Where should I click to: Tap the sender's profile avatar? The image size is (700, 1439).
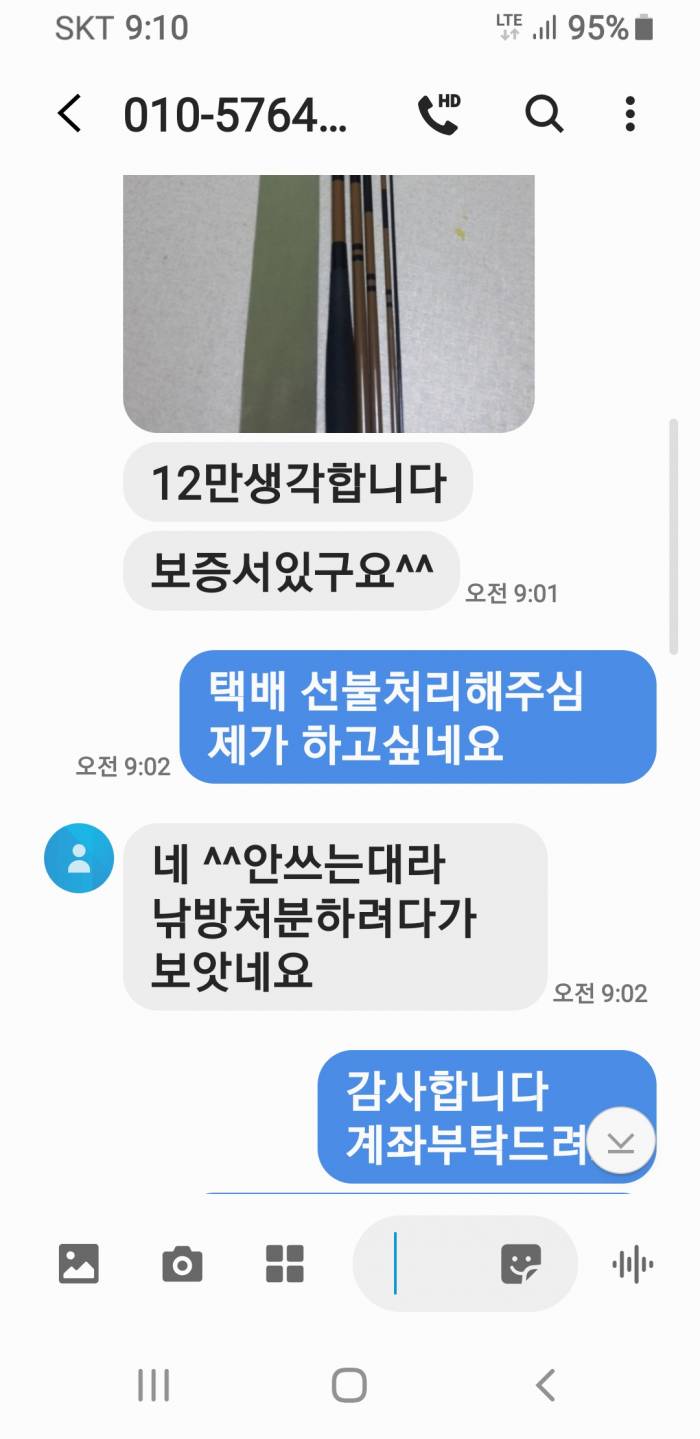point(79,858)
